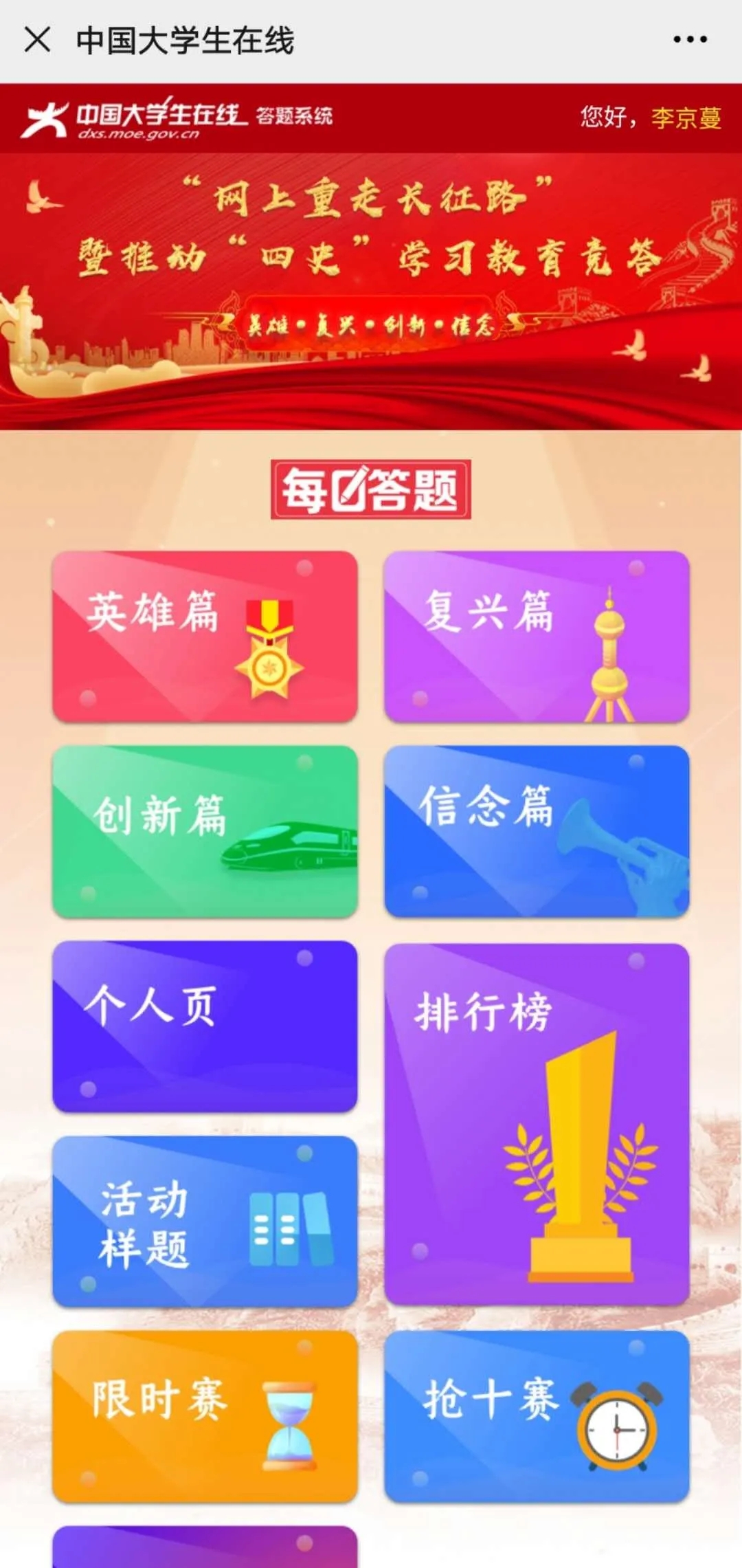Screen dimensions: 742x1568
Task: Open the 英雄篇 quiz card
Action: (205, 636)
